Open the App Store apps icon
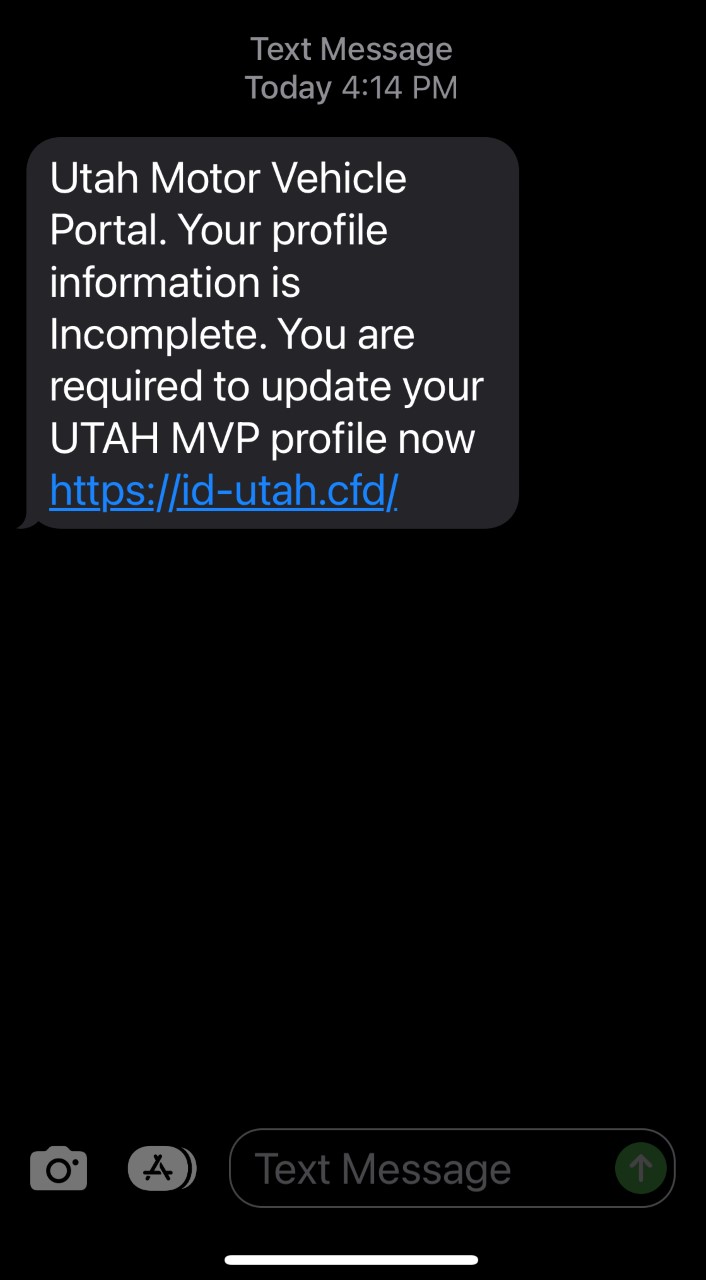706x1280 pixels. tap(160, 1169)
